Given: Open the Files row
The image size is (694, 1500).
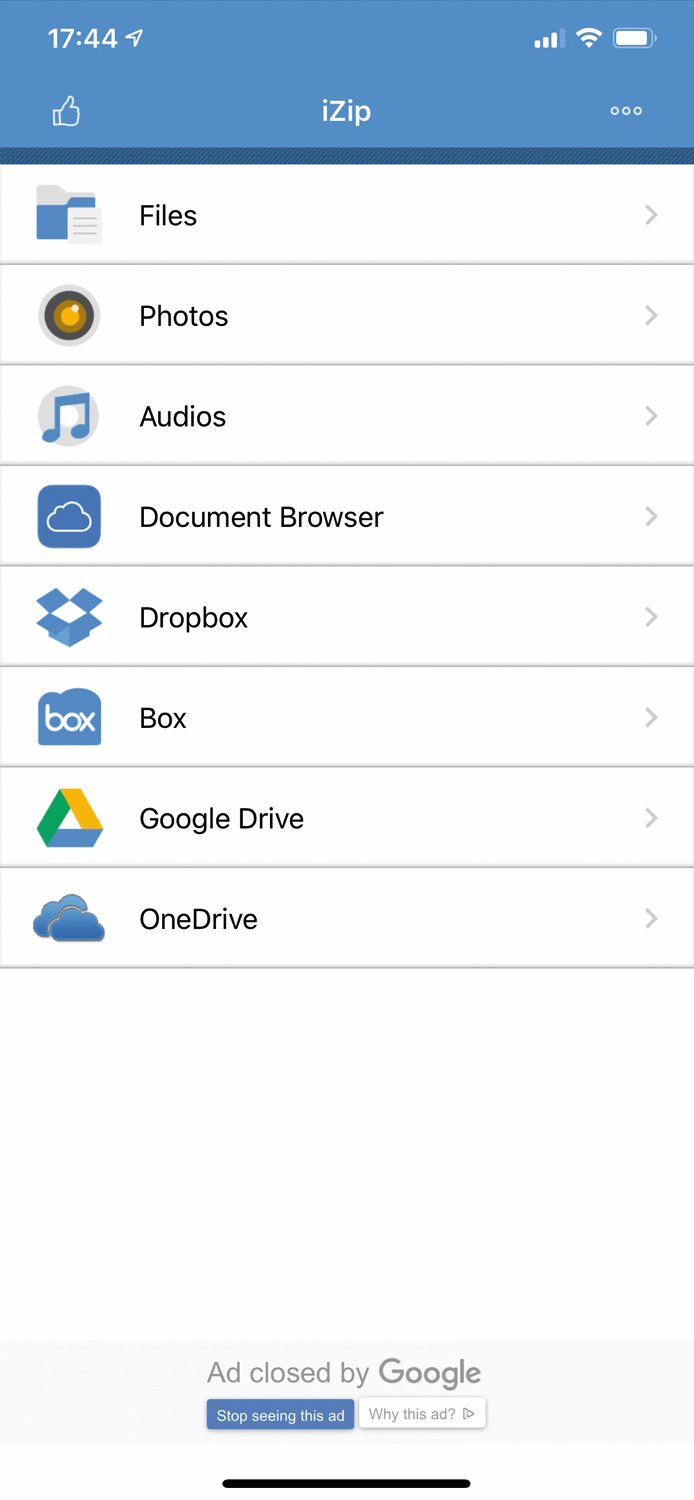Looking at the screenshot, I should click(347, 215).
